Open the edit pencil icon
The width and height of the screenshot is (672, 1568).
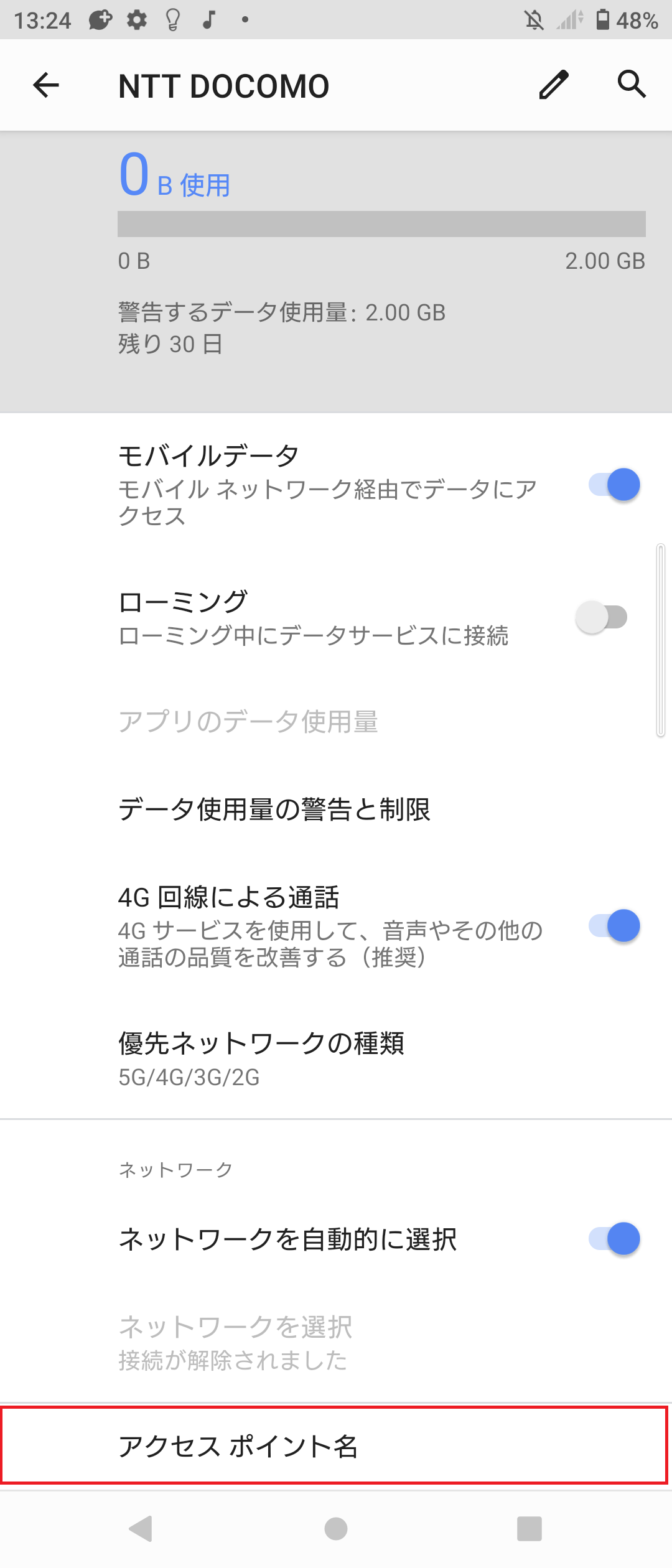tap(553, 85)
